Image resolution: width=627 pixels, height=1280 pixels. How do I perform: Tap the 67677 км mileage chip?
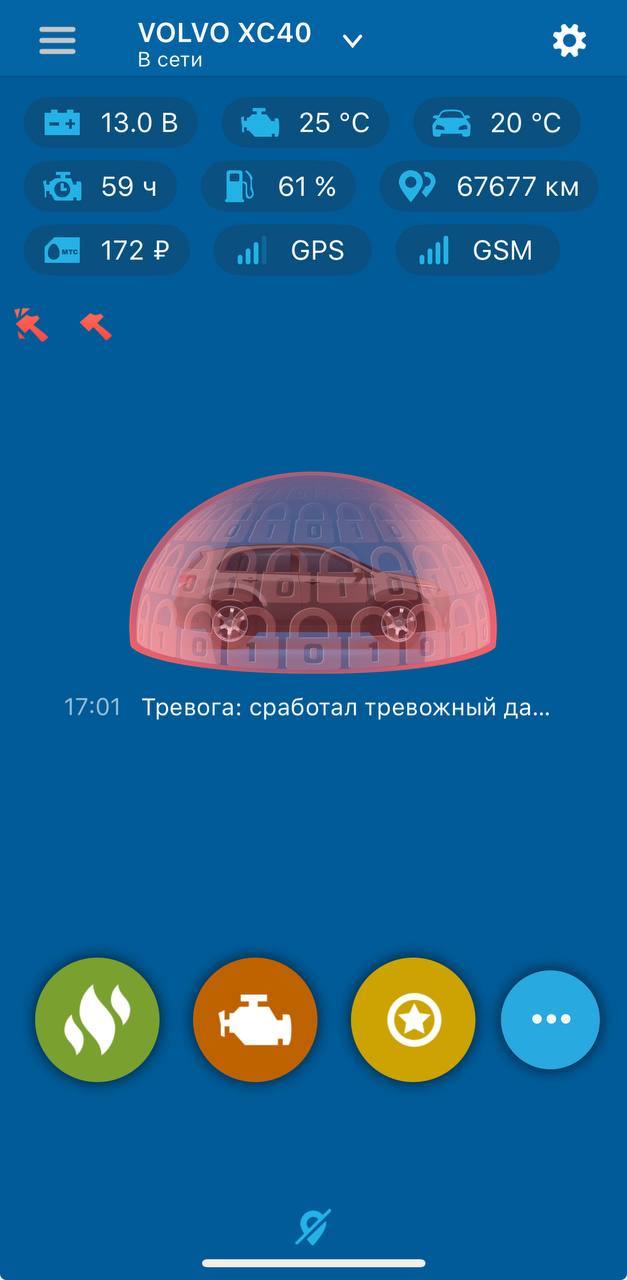489,186
